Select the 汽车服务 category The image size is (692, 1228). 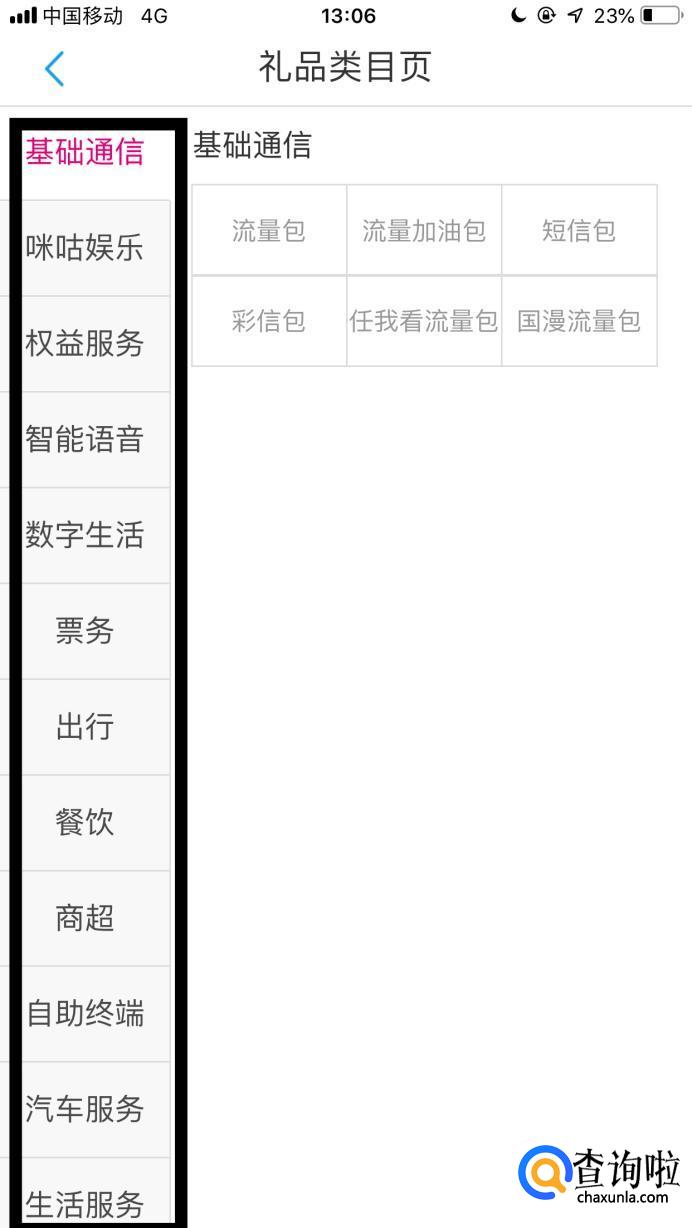coord(85,1110)
